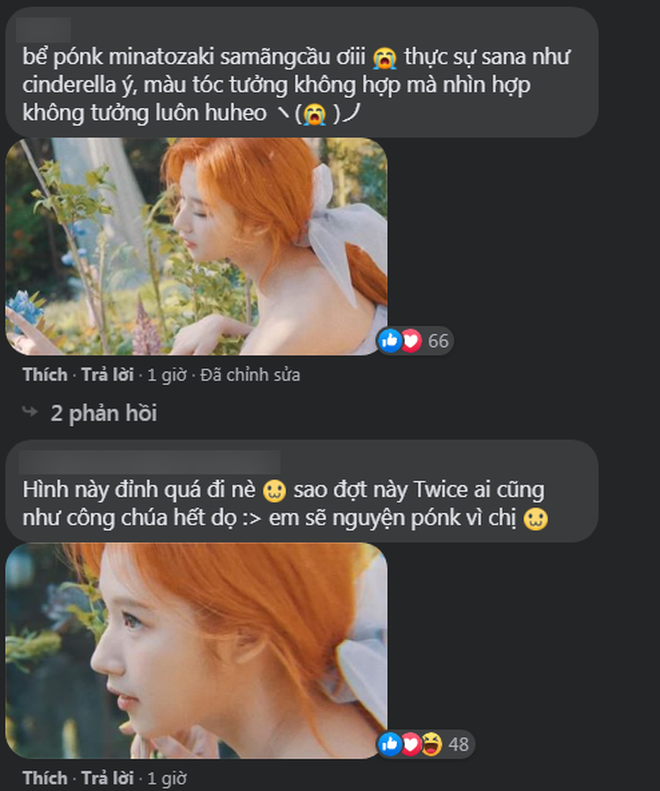
Task: View reactions on the comment with 48
Action: click(425, 743)
